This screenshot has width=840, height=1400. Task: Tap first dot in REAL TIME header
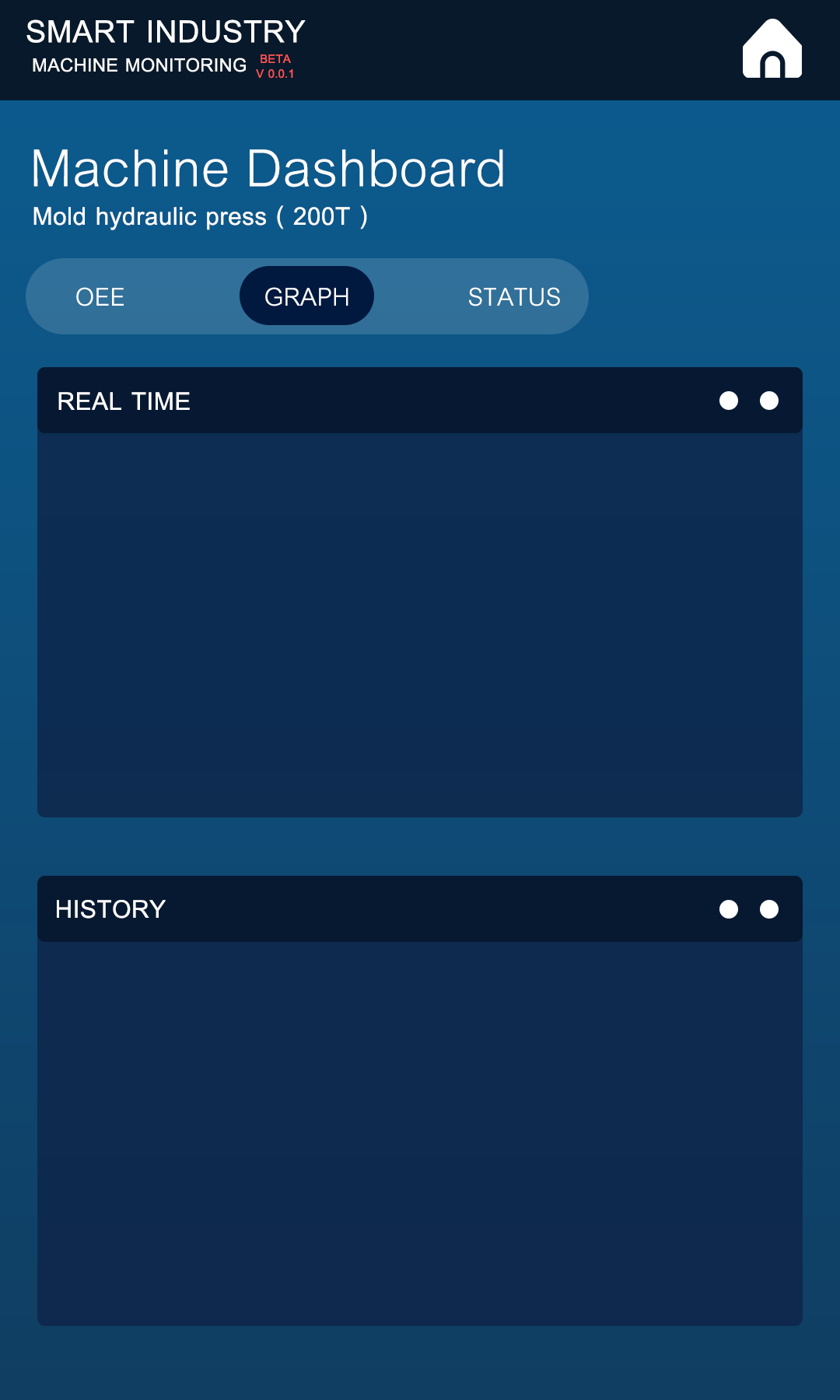(x=729, y=401)
